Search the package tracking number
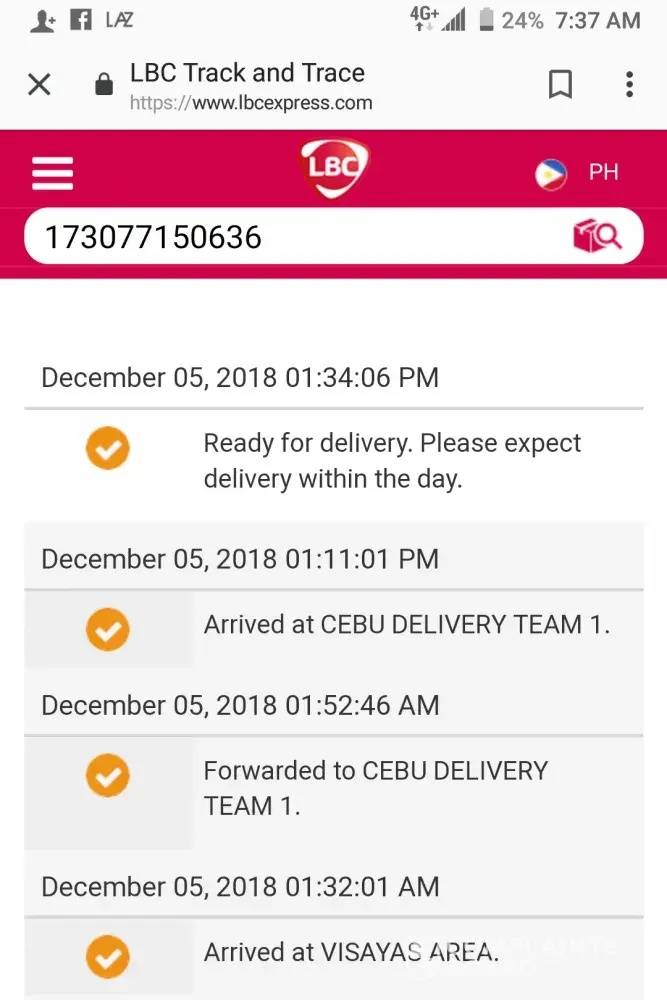Viewport: 667px width, 1000px height. pyautogui.click(x=597, y=237)
